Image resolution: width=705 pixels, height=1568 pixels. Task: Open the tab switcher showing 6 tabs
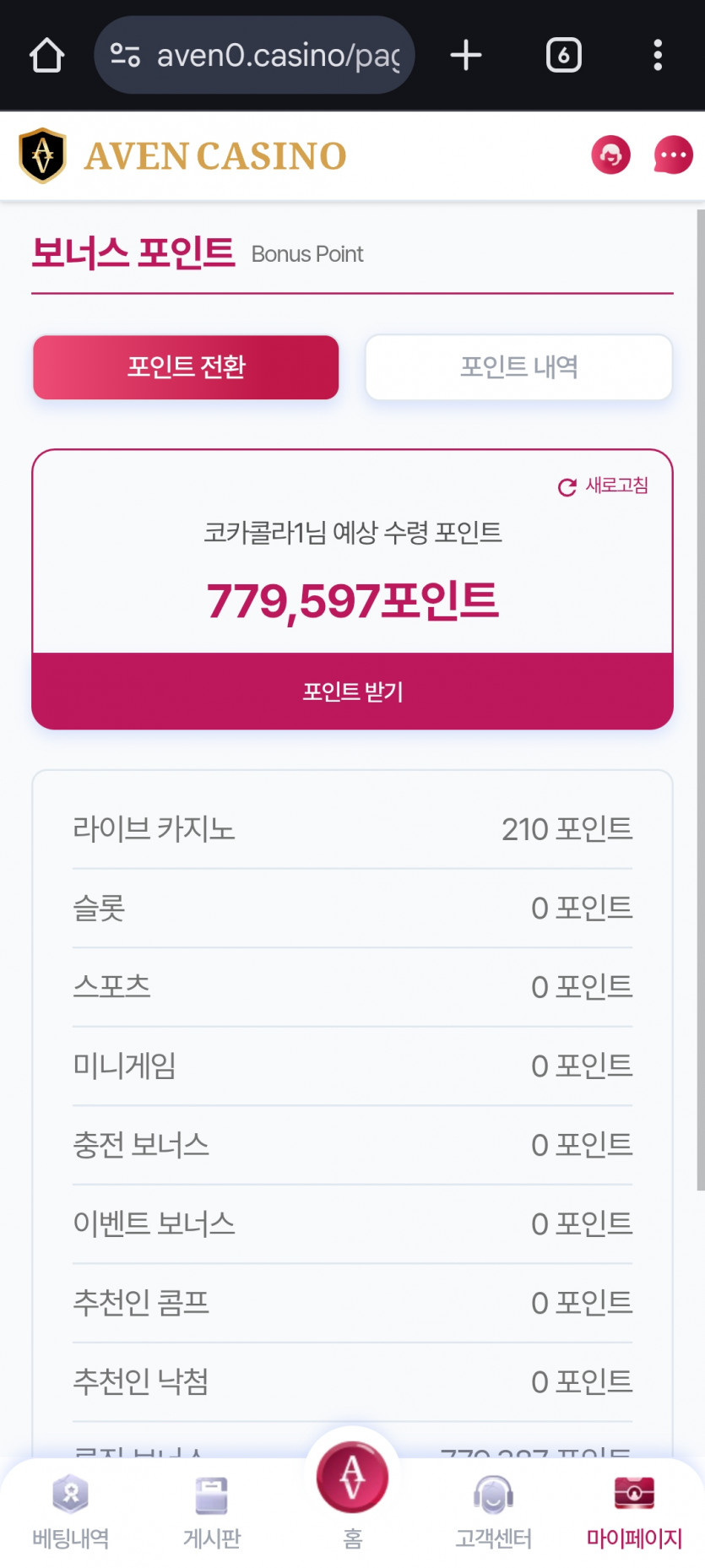tap(562, 54)
